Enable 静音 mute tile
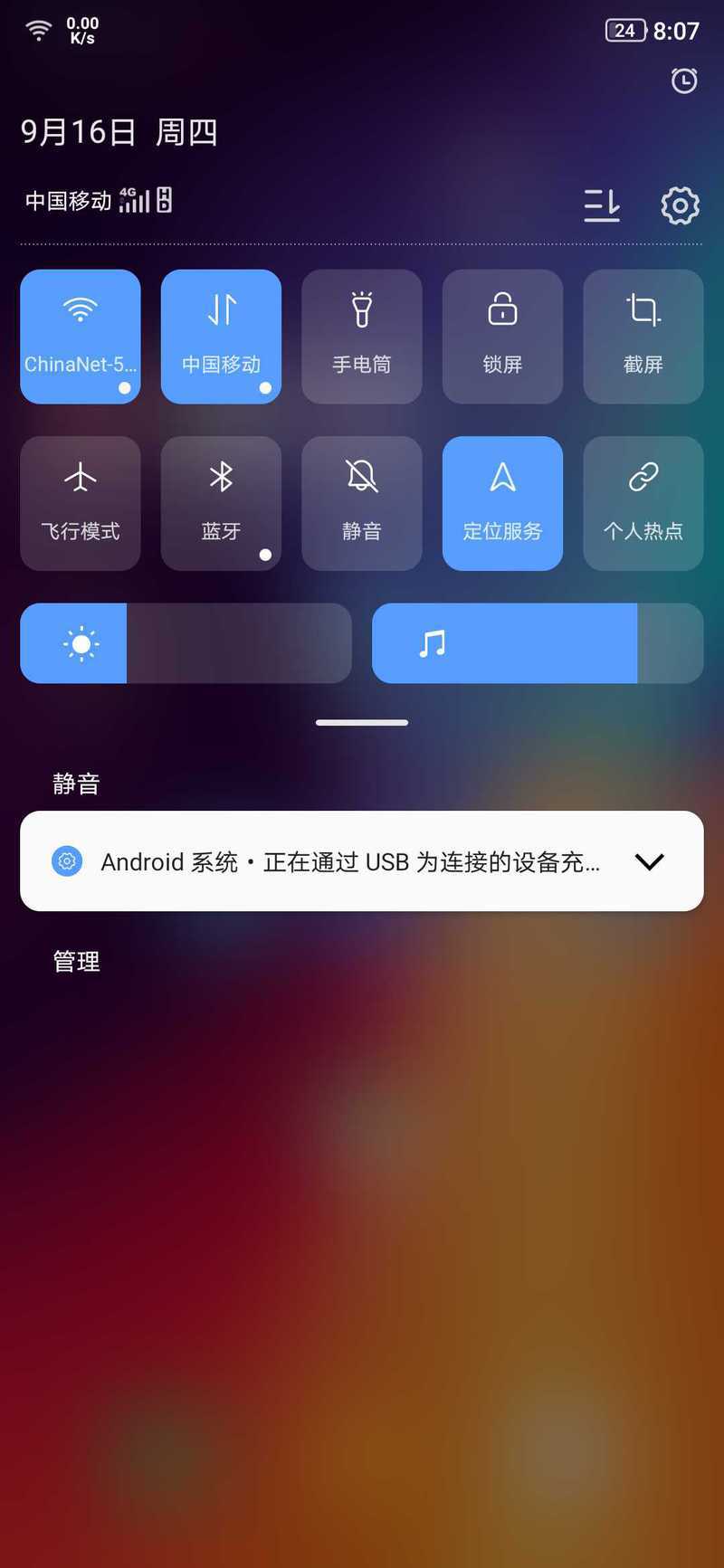Screen dimensions: 724x1568 pyautogui.click(x=362, y=503)
